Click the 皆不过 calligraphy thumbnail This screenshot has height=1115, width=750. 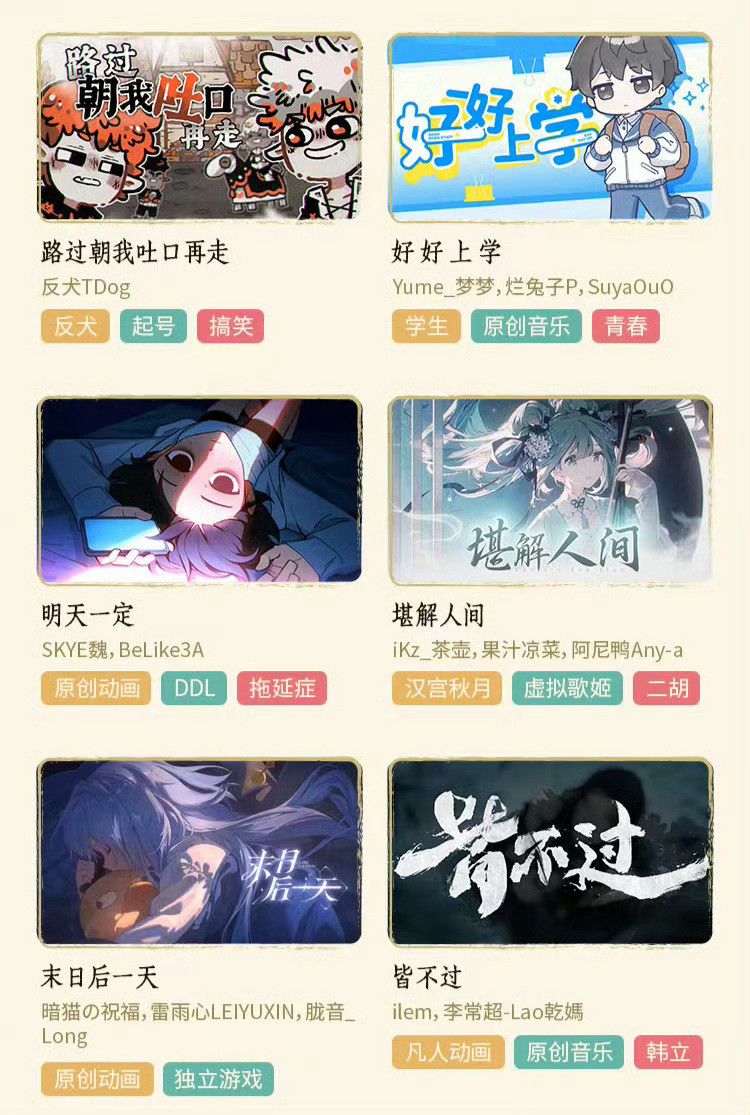tap(552, 851)
